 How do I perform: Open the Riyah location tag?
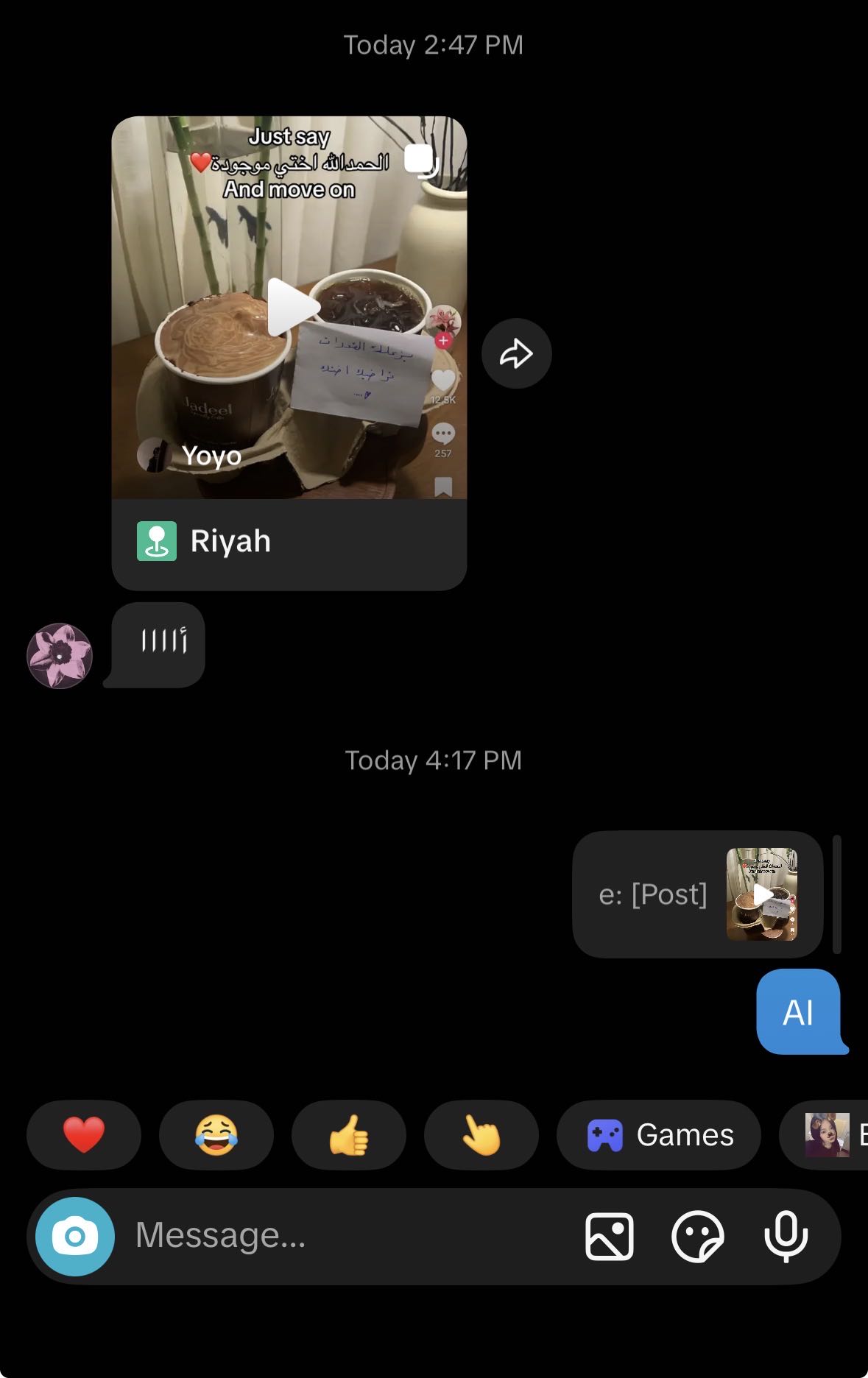[230, 542]
